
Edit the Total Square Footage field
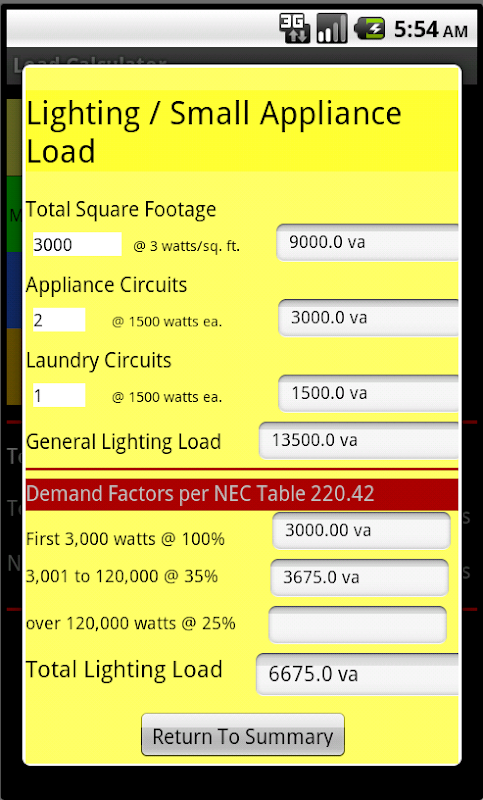click(x=77, y=244)
